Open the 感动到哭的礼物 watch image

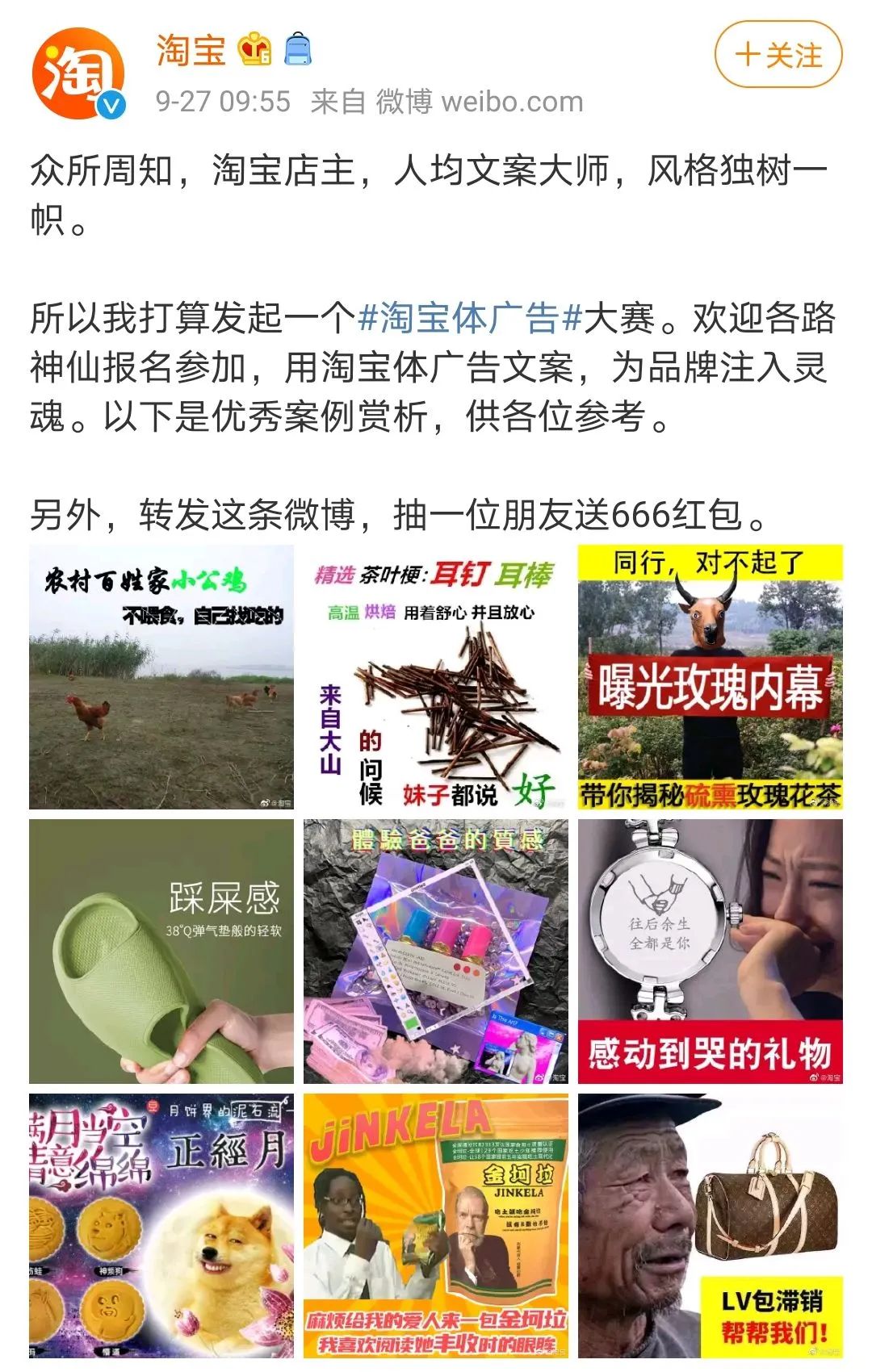[x=710, y=951]
